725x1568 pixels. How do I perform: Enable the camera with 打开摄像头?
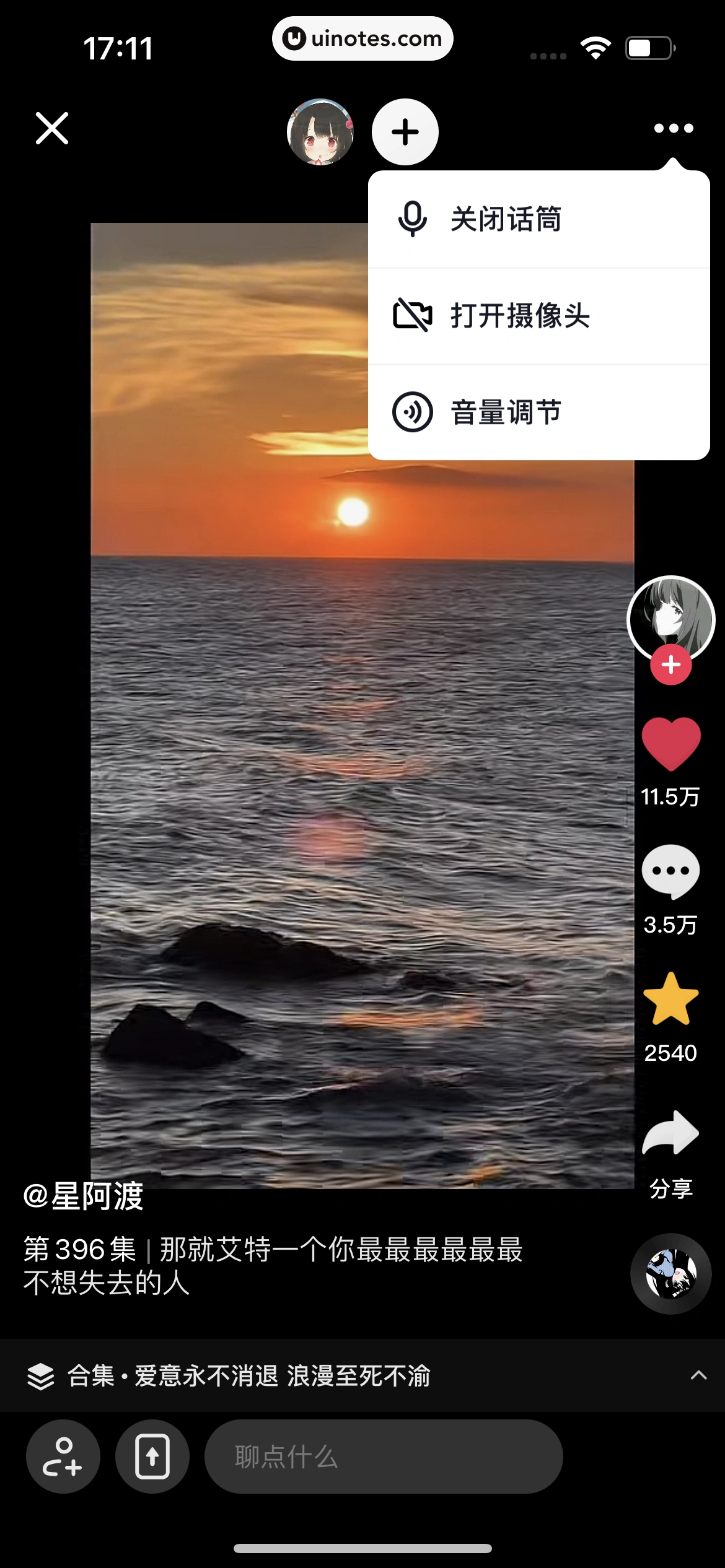click(x=519, y=317)
